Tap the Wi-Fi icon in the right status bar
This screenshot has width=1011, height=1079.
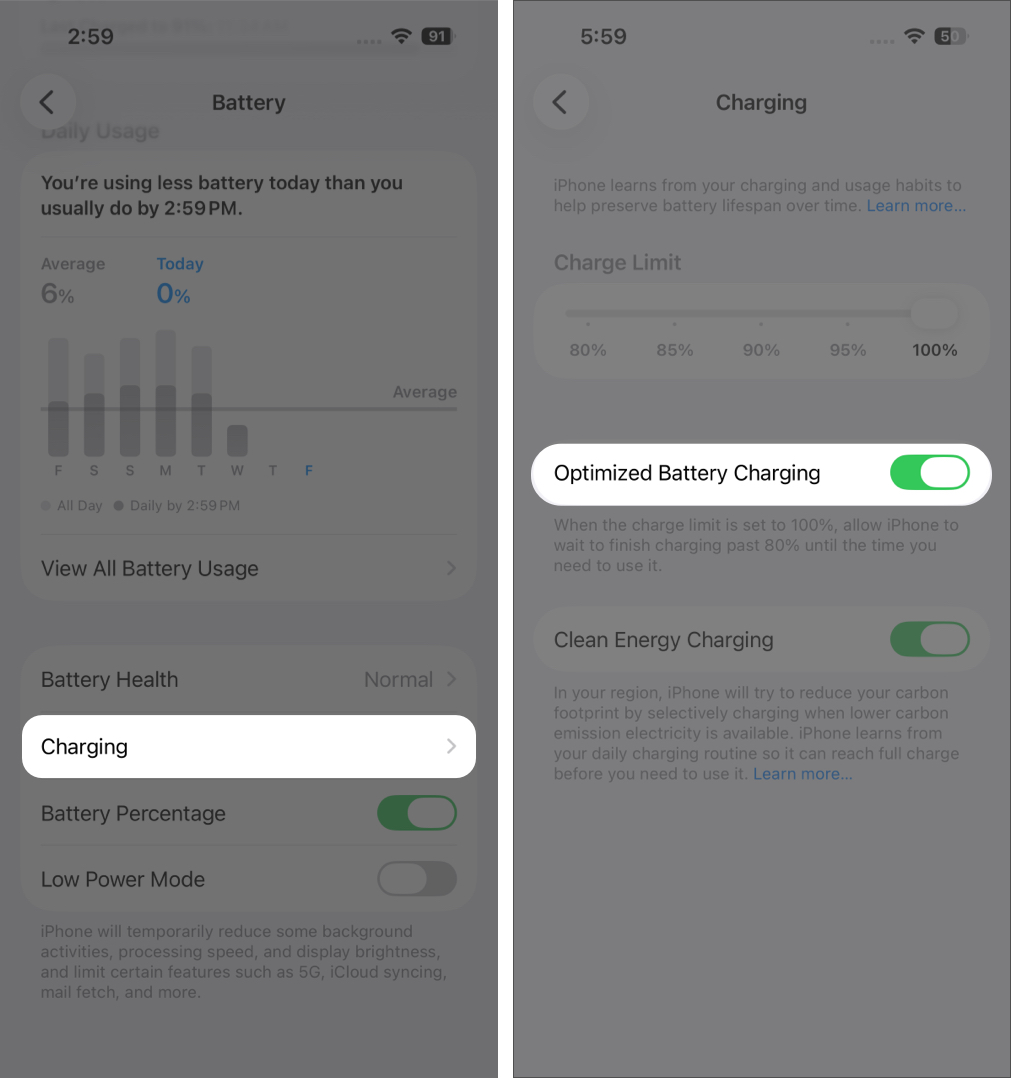point(915,36)
